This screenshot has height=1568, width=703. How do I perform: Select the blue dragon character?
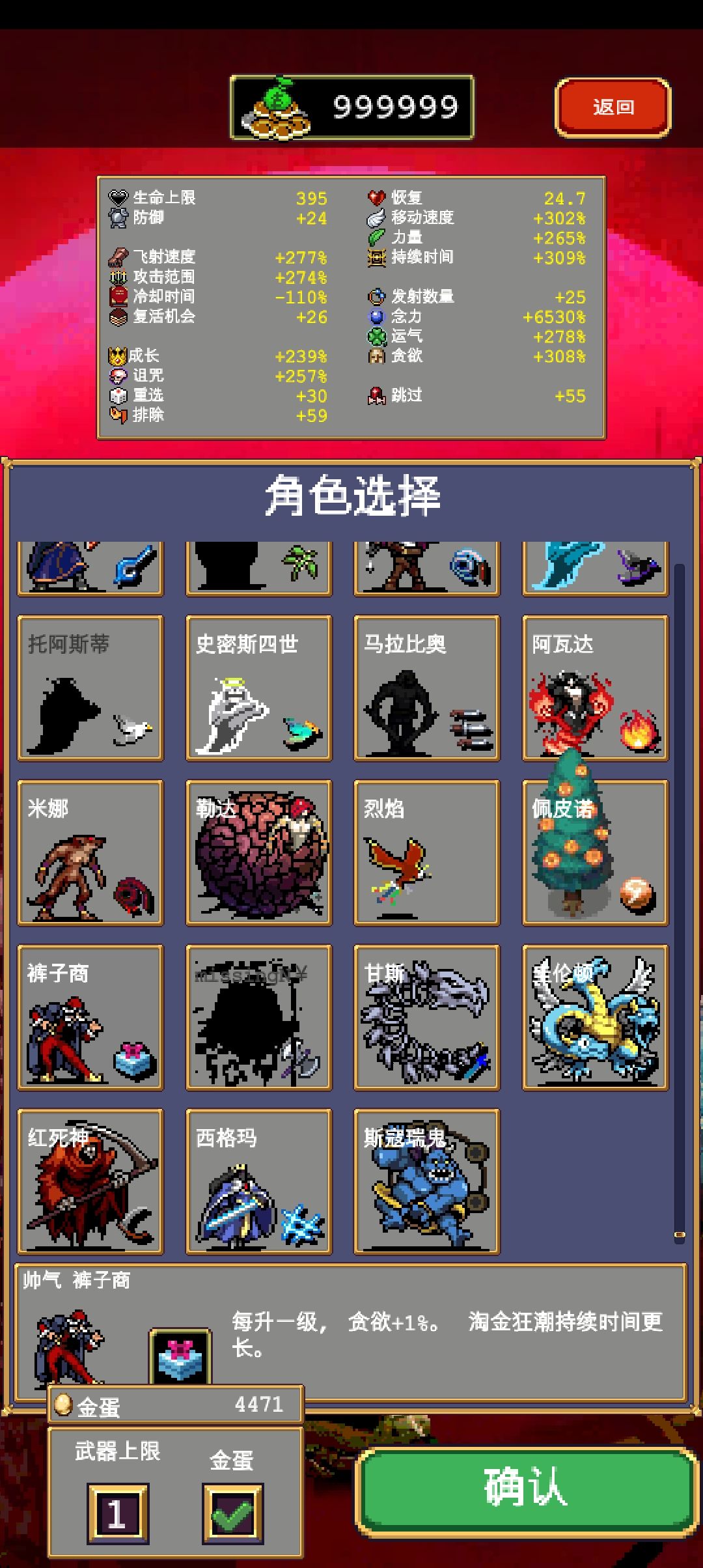tap(596, 1017)
